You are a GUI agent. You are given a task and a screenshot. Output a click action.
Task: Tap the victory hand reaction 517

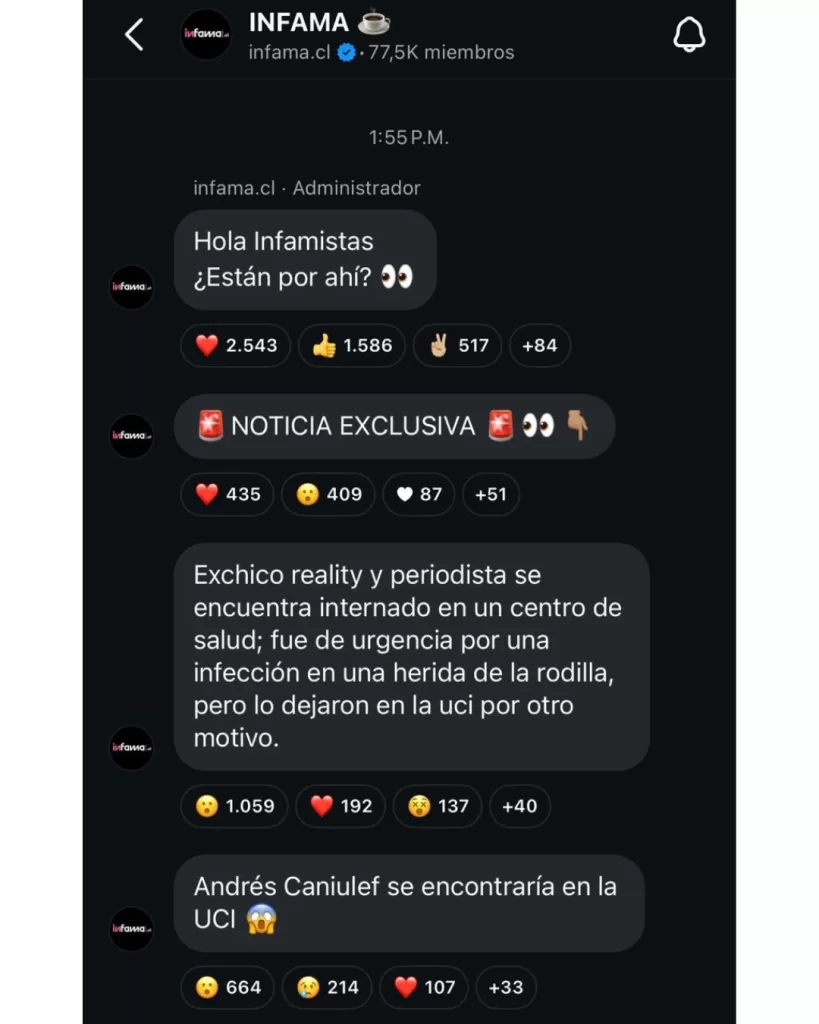click(458, 346)
